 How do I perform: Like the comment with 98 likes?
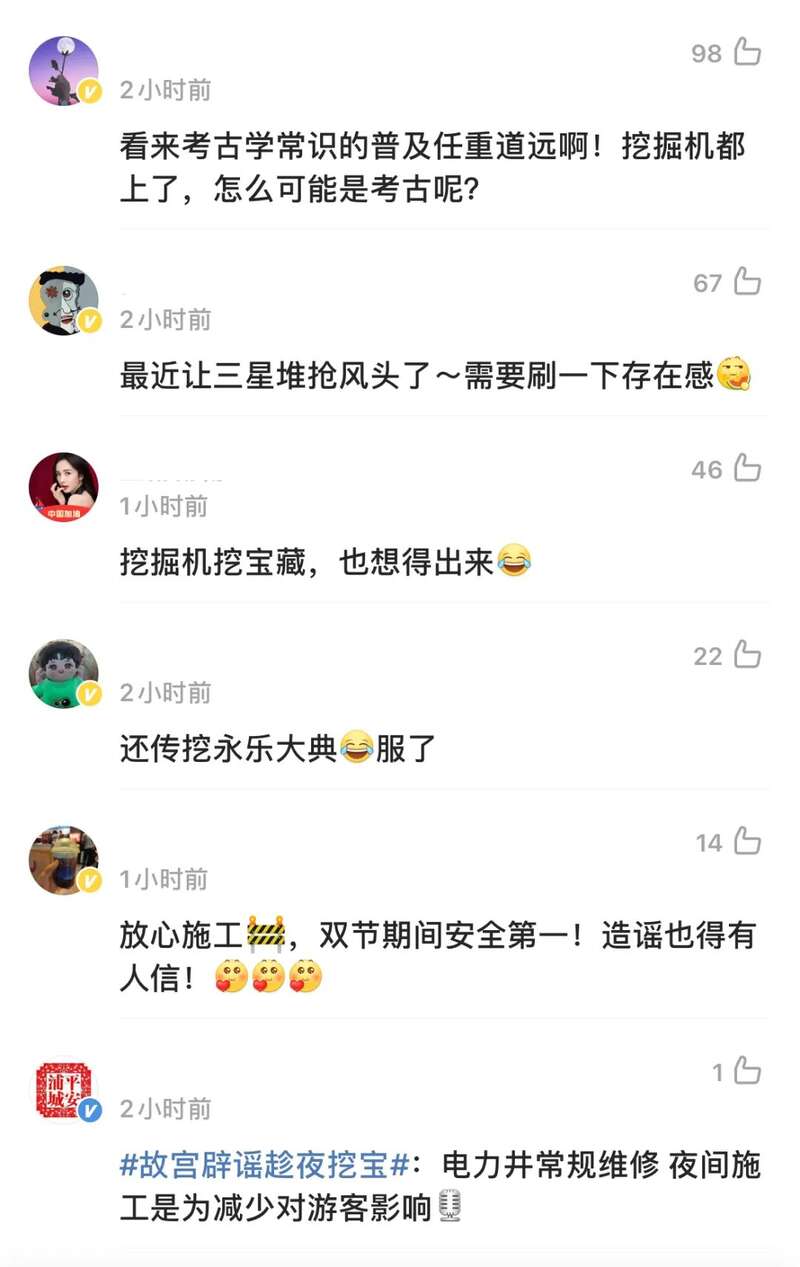[747, 51]
